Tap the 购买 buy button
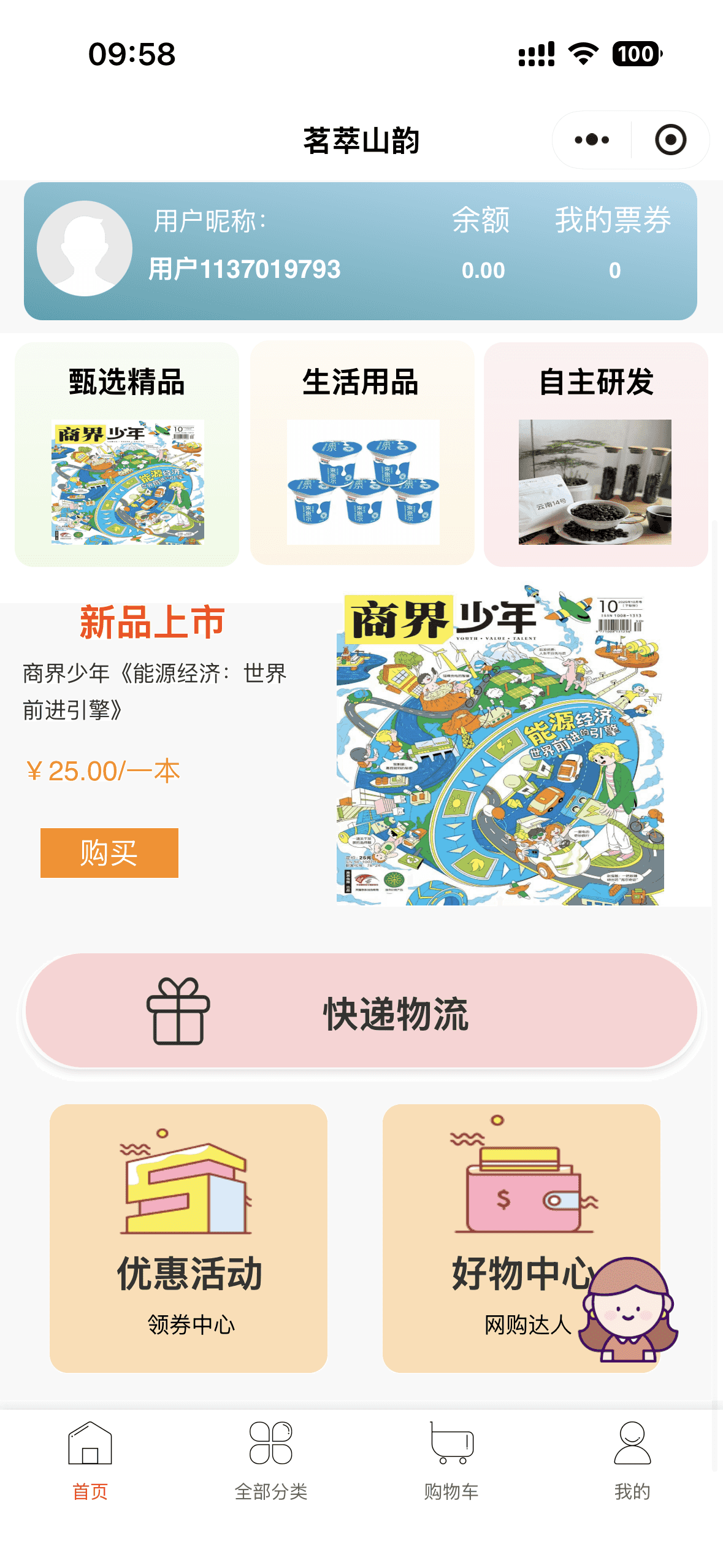Screen dimensions: 723x1568 (x=109, y=853)
